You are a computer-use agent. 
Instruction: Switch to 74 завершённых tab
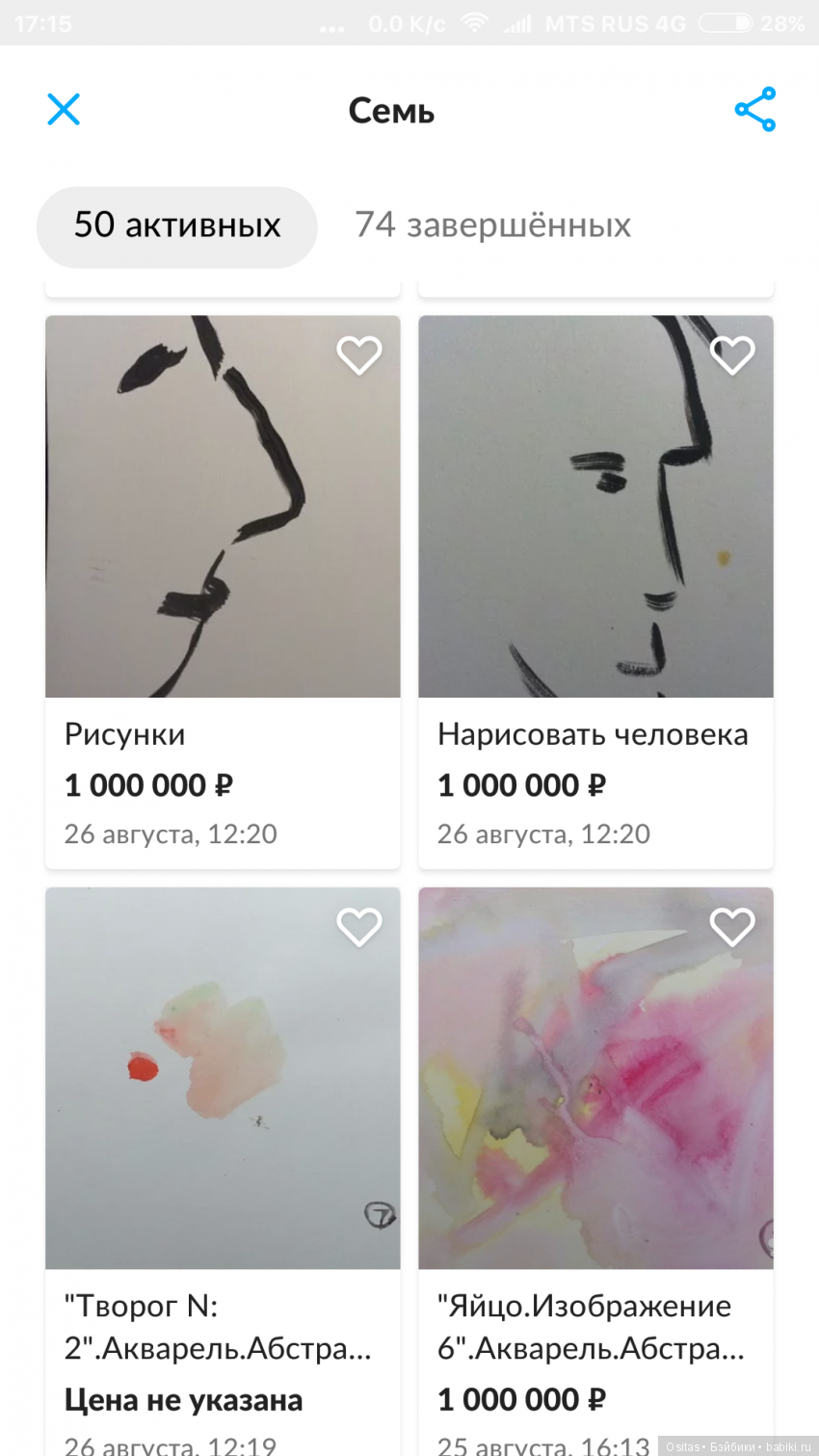pyautogui.click(x=492, y=226)
